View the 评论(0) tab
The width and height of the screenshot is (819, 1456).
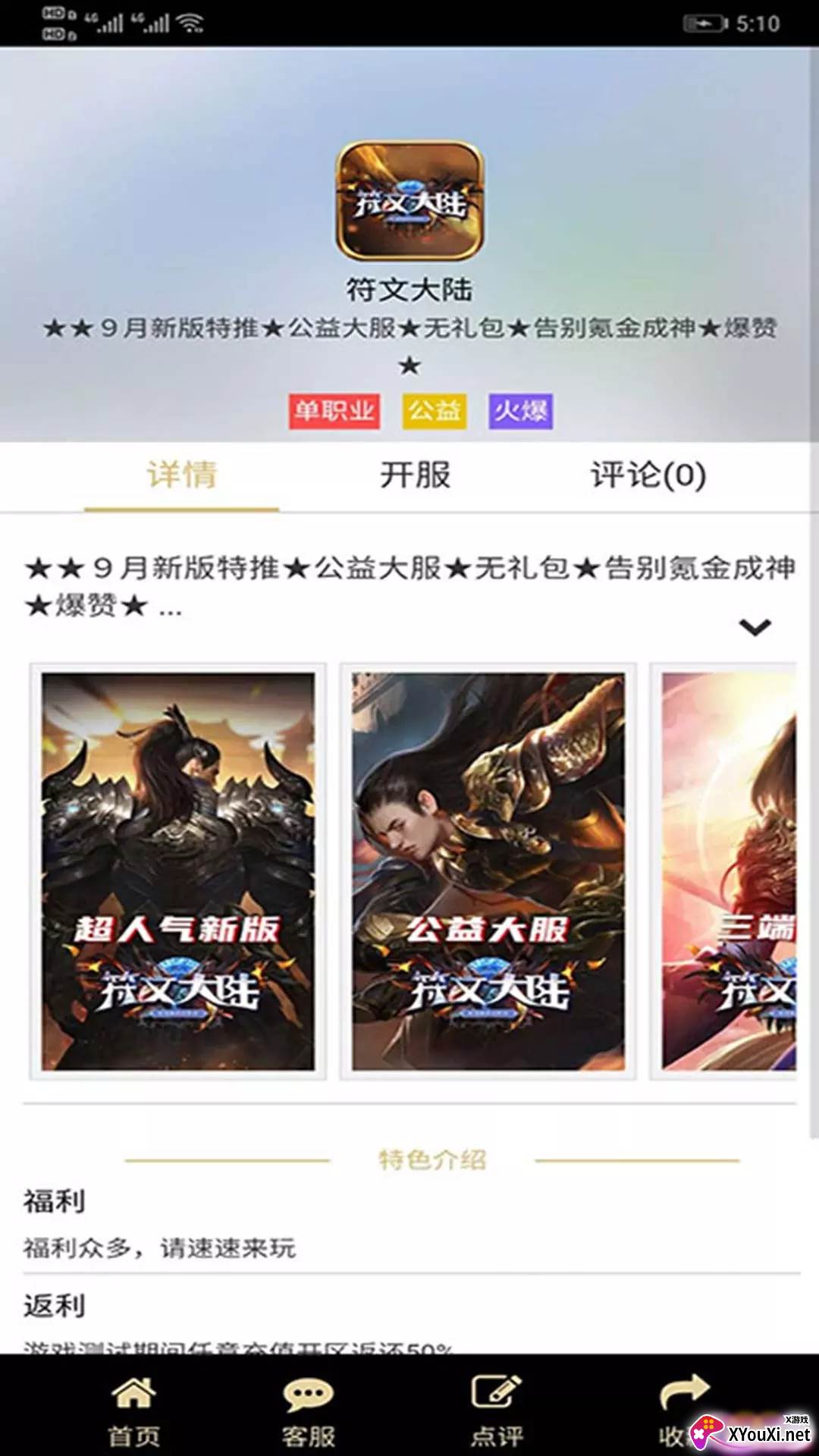(648, 475)
